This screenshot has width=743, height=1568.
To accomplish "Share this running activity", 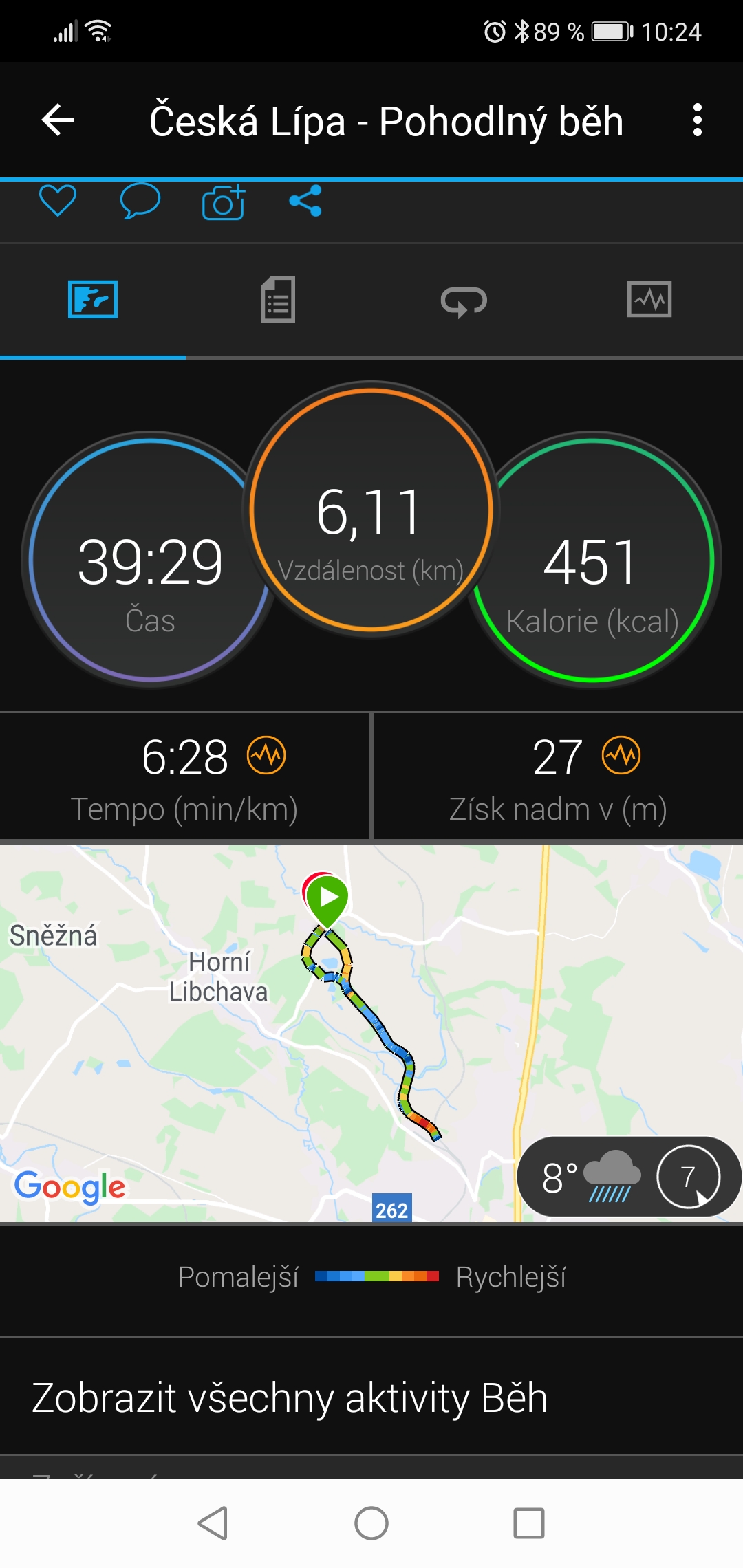I will [305, 201].
